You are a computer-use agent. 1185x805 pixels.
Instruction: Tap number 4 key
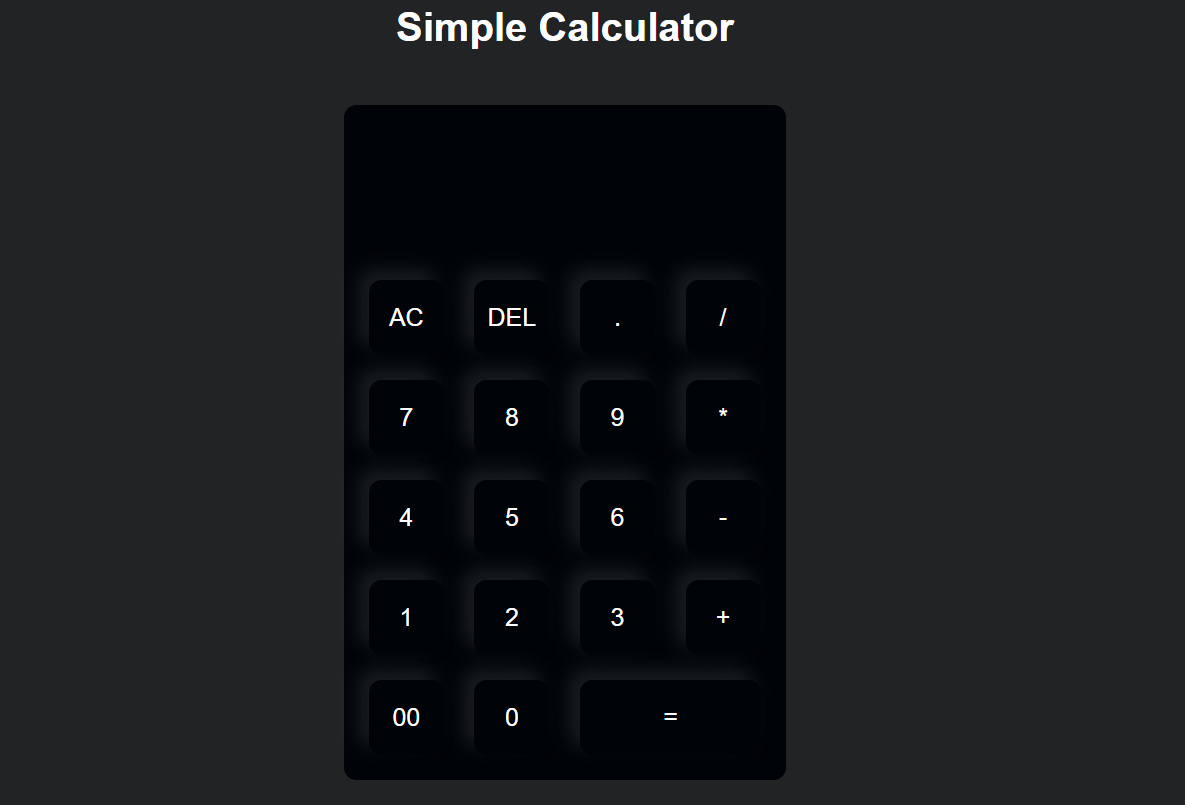pyautogui.click(x=406, y=517)
